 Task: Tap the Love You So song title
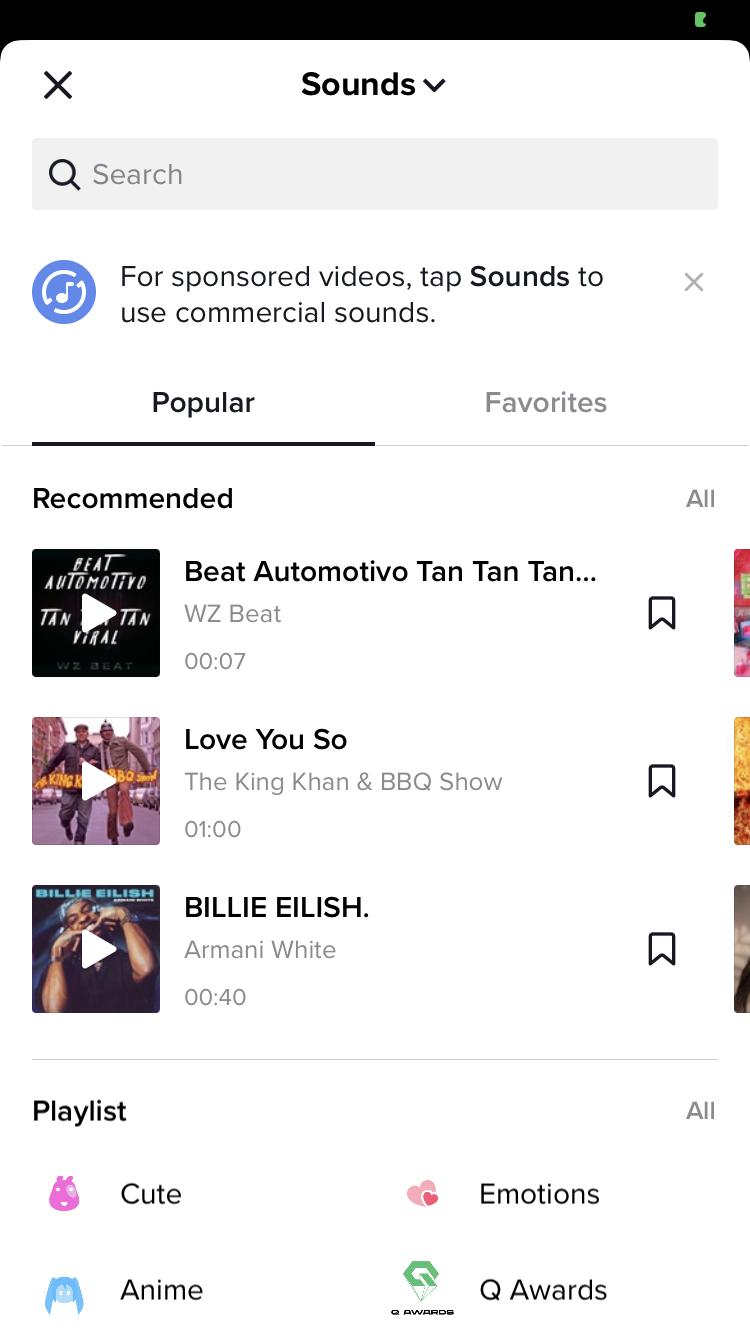265,739
